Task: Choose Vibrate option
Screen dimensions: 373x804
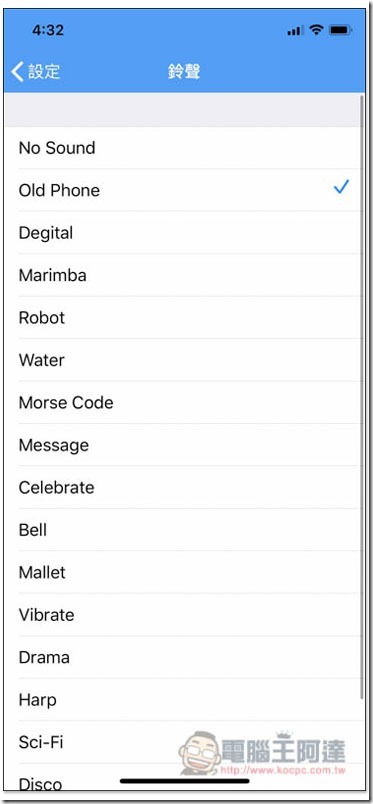Action: coord(184,615)
